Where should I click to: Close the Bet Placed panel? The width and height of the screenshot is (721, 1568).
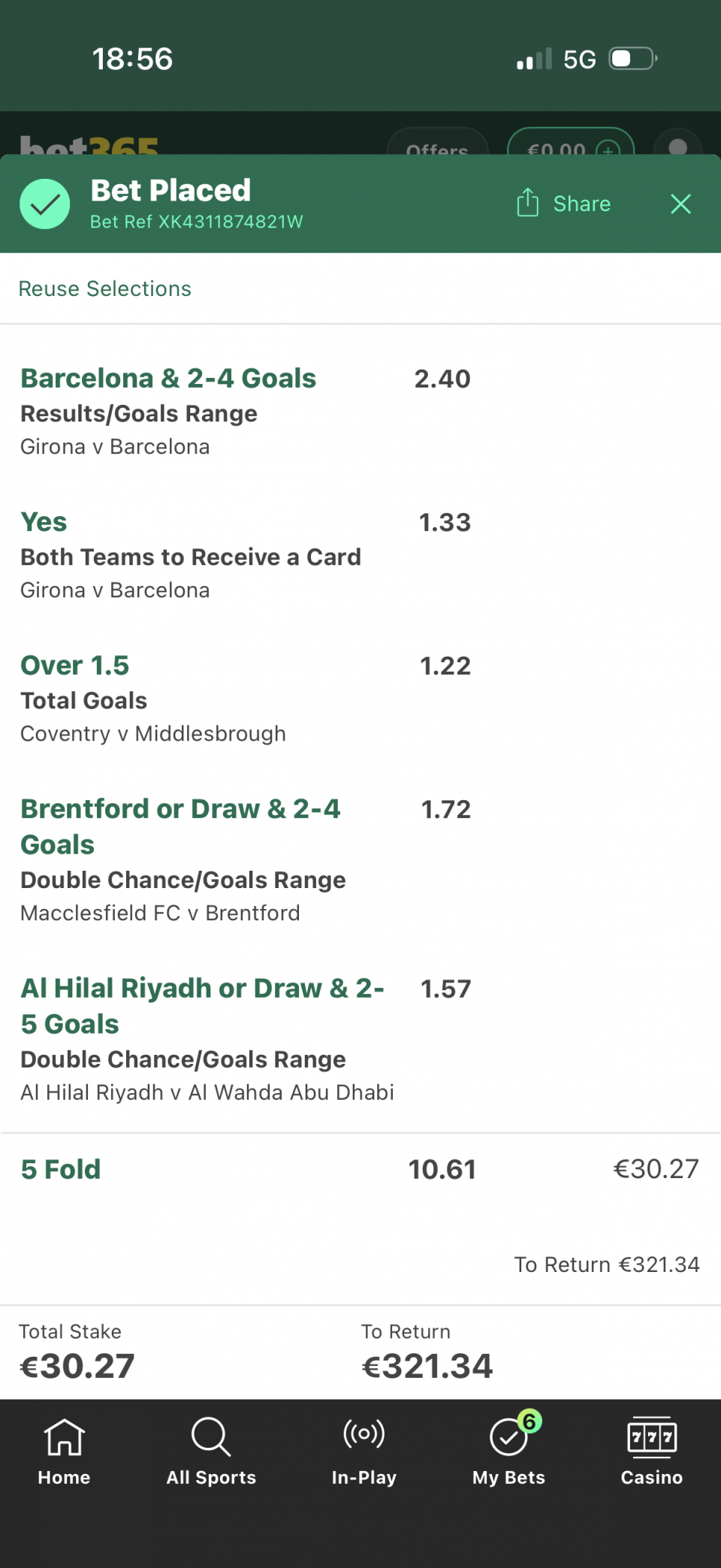pos(680,204)
